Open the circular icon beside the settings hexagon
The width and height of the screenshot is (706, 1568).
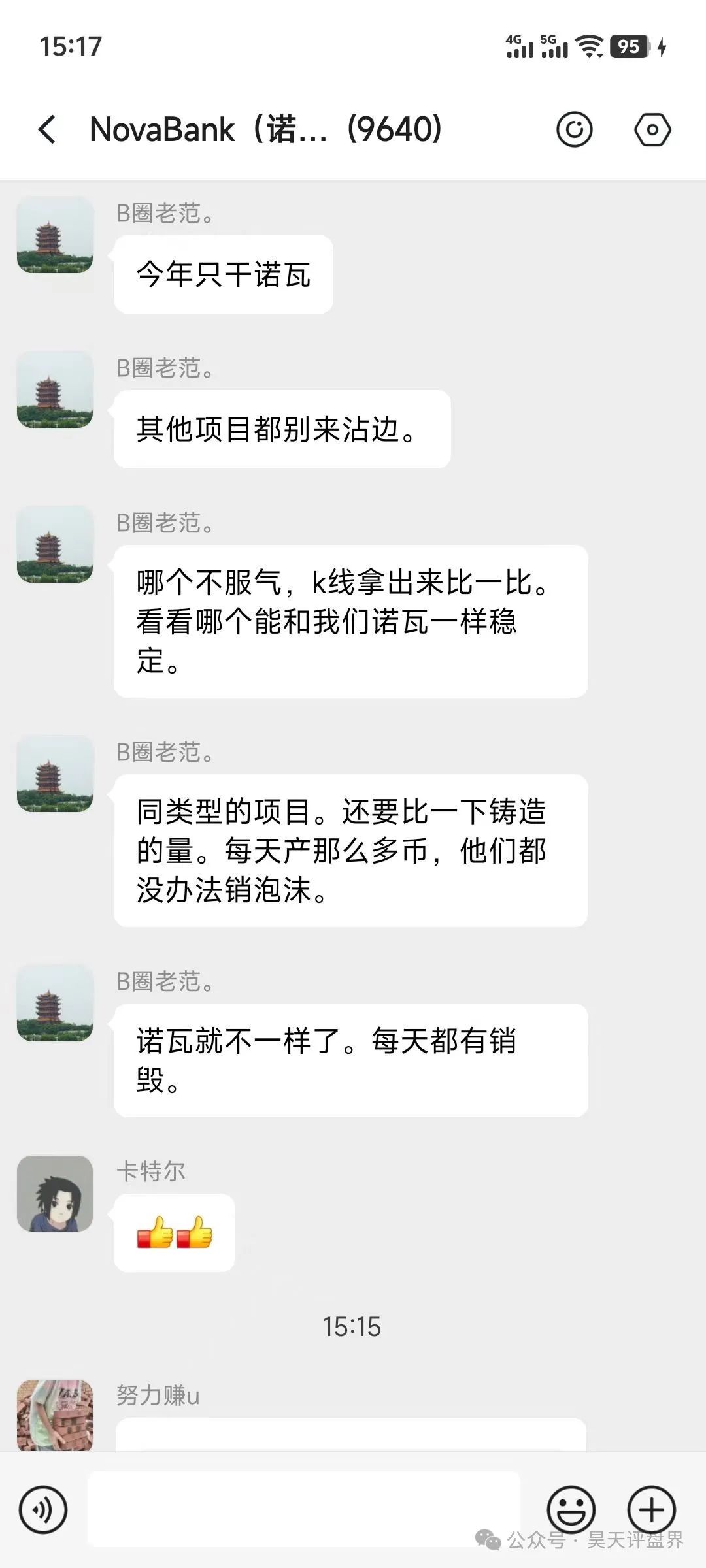click(x=574, y=129)
